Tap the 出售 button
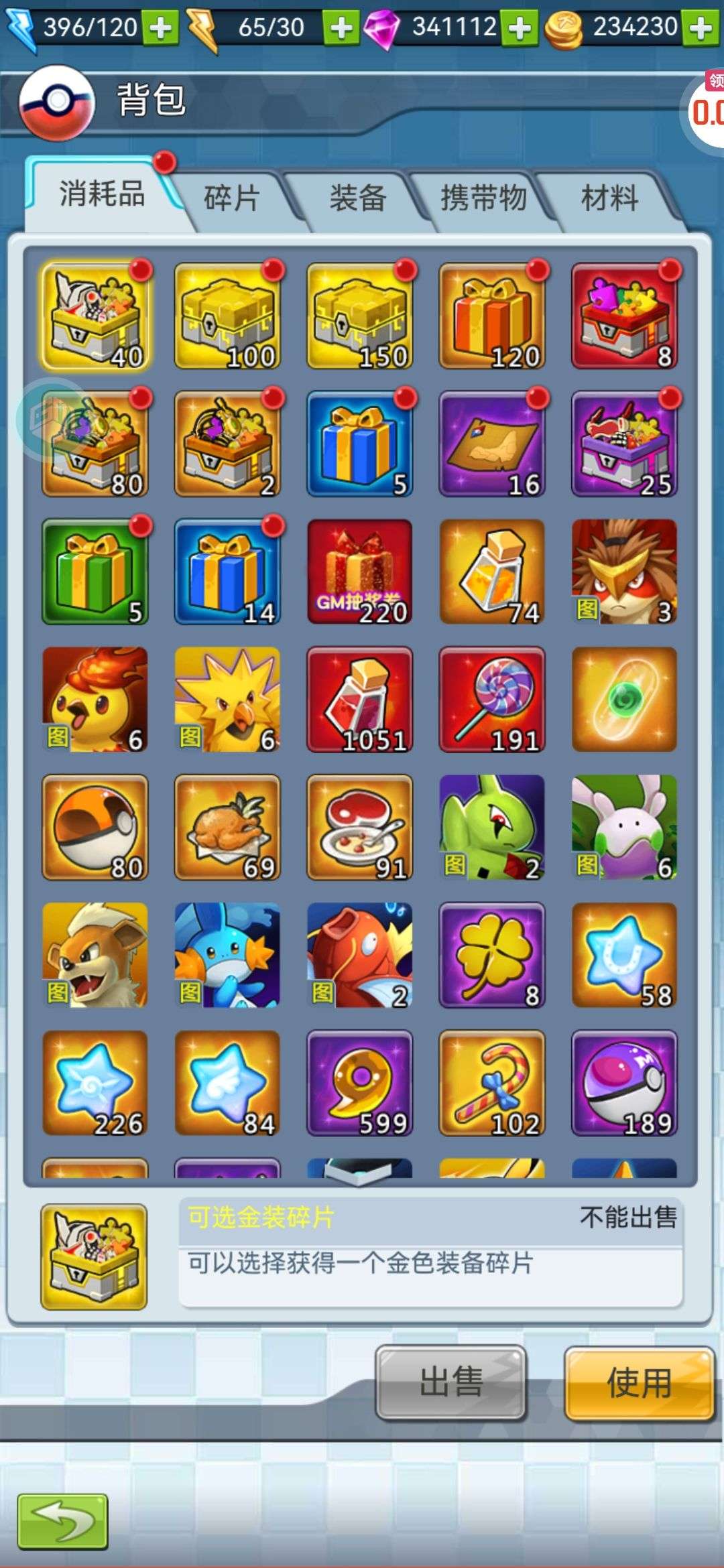The height and width of the screenshot is (1568, 724). [x=451, y=1382]
